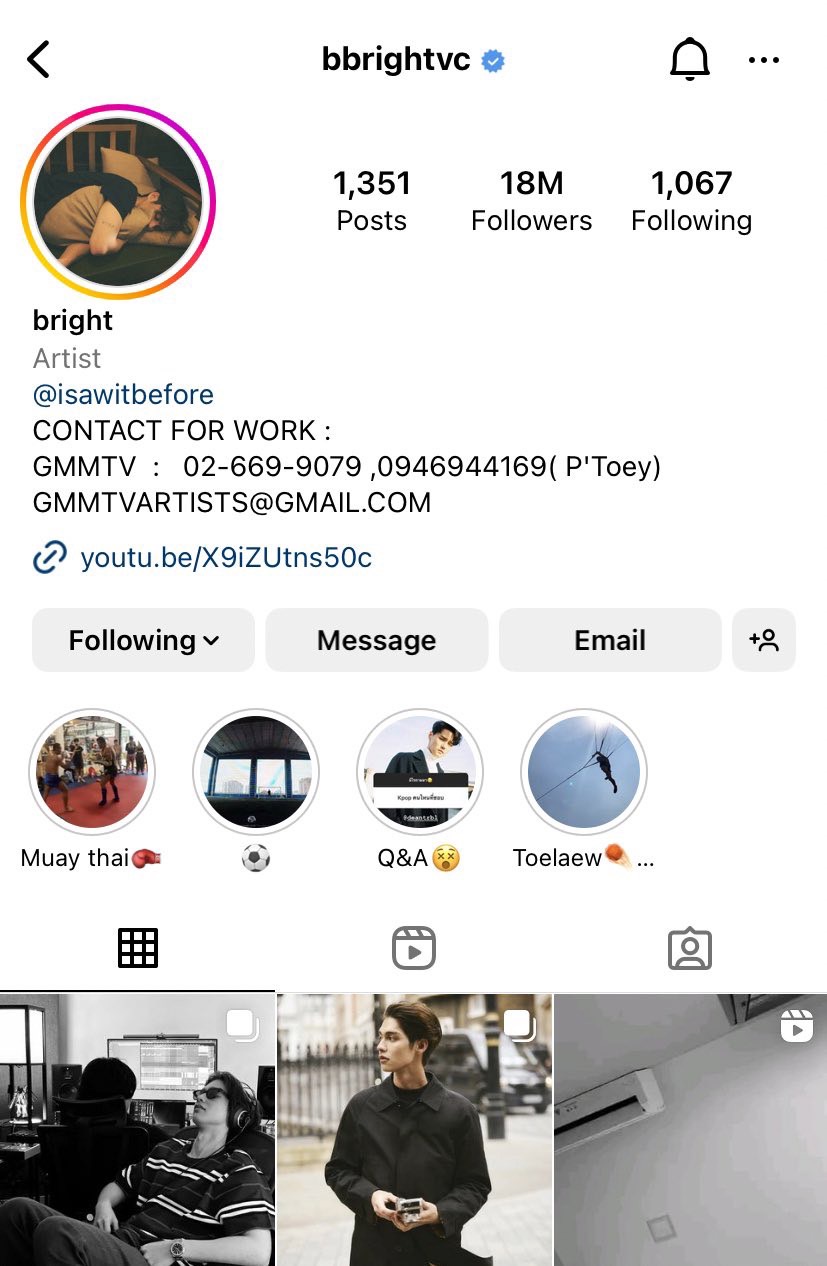
Task: Switch to the Reels tab
Action: [413, 947]
